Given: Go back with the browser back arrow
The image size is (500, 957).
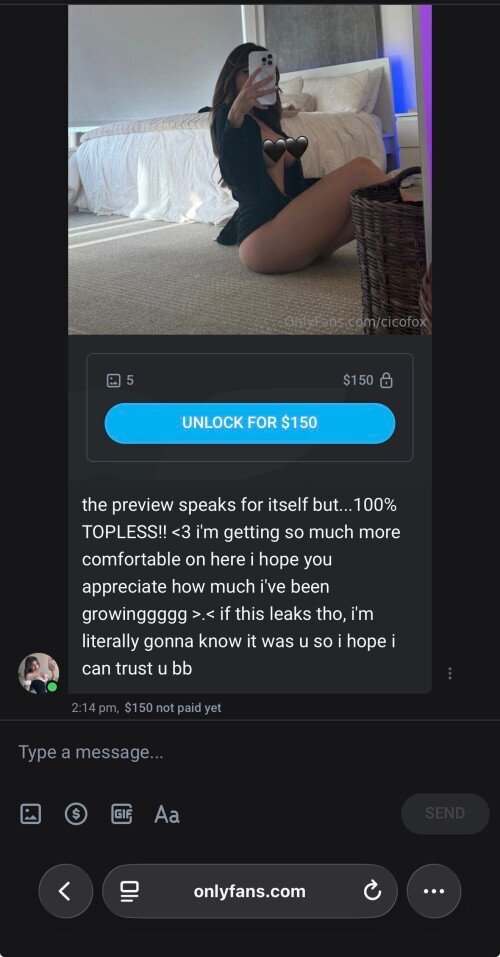Looking at the screenshot, I should pyautogui.click(x=65, y=891).
